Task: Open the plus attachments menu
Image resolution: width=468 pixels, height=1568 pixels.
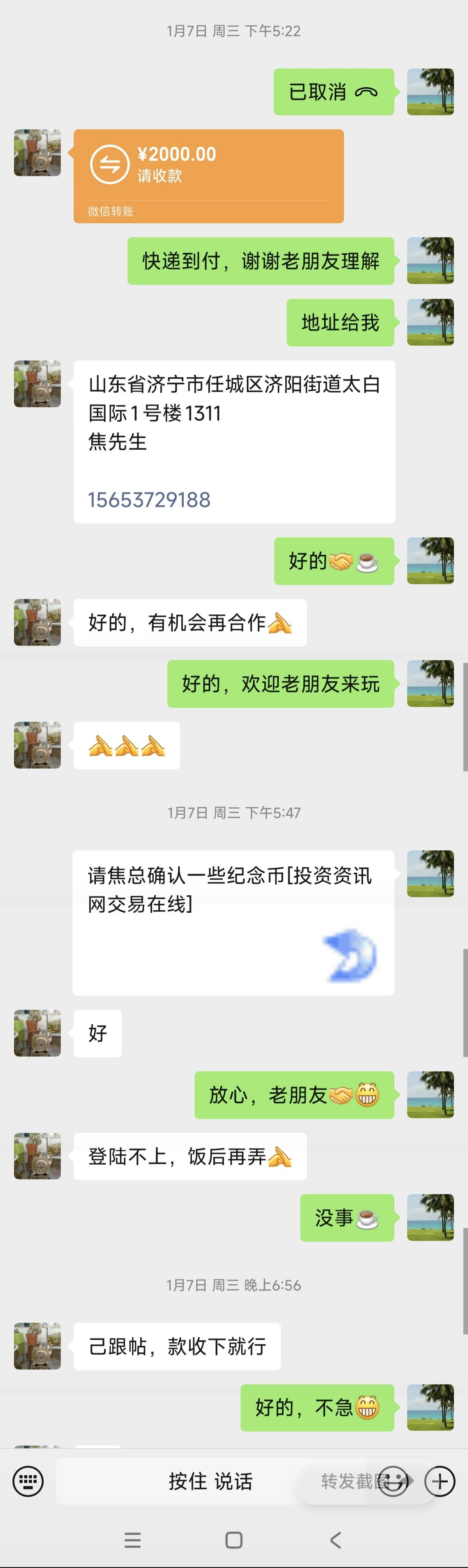Action: pyautogui.click(x=440, y=1481)
